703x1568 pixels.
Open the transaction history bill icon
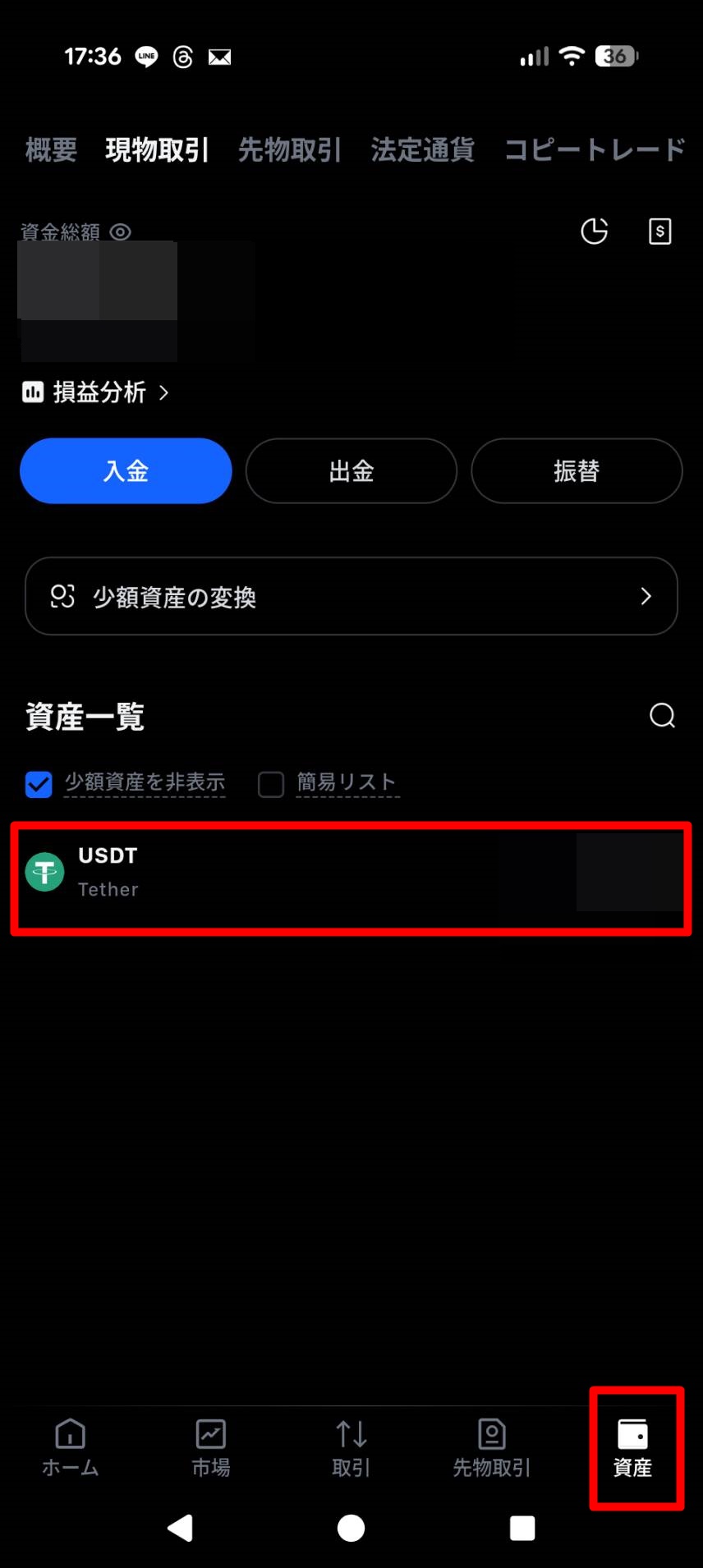pos(659,232)
